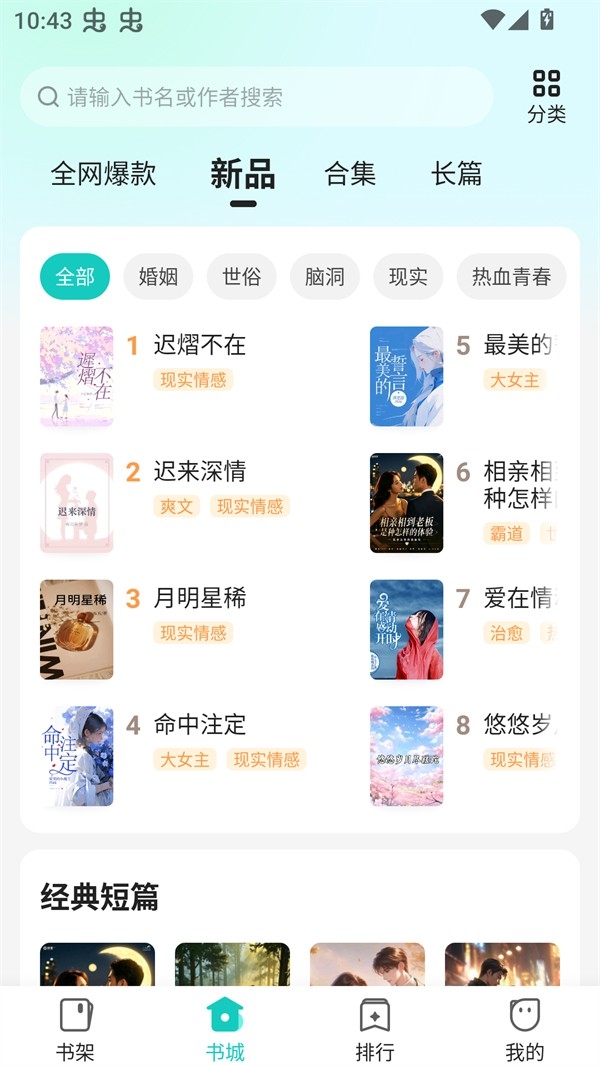Select the 全部 filter chip

click(x=75, y=277)
